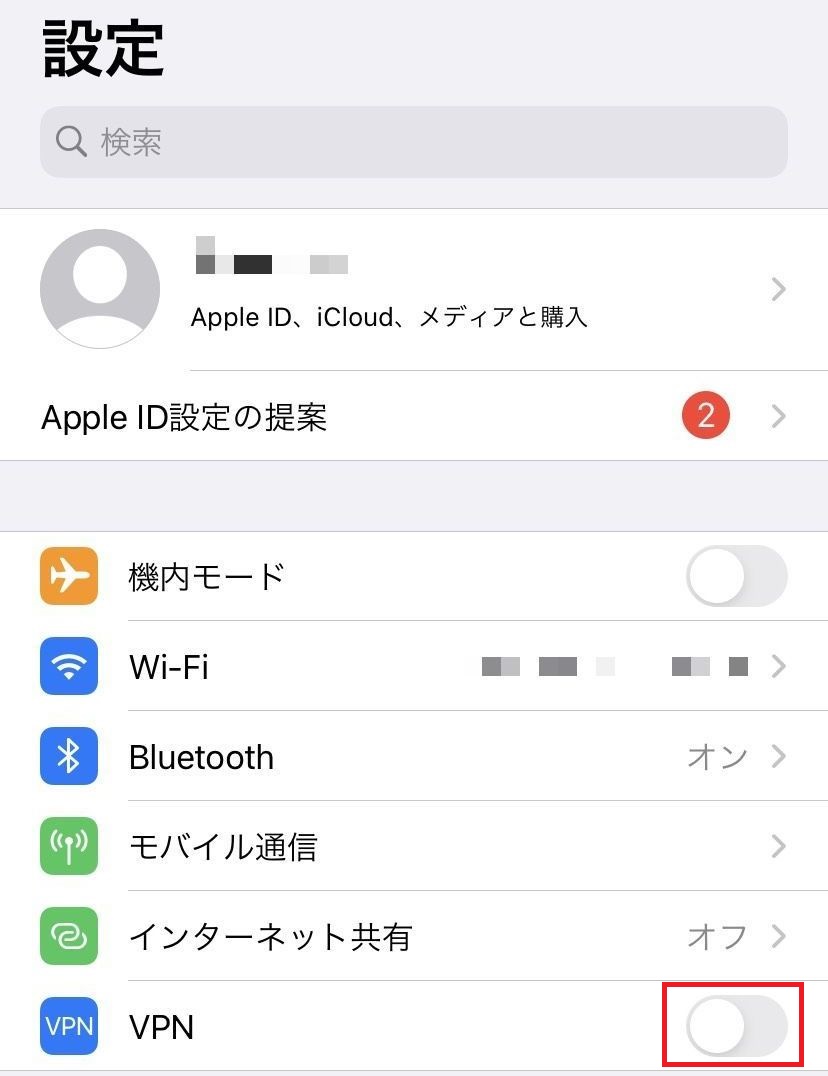This screenshot has width=828, height=1076.
Task: Open Wi-Fi settings
Action: coord(413,666)
